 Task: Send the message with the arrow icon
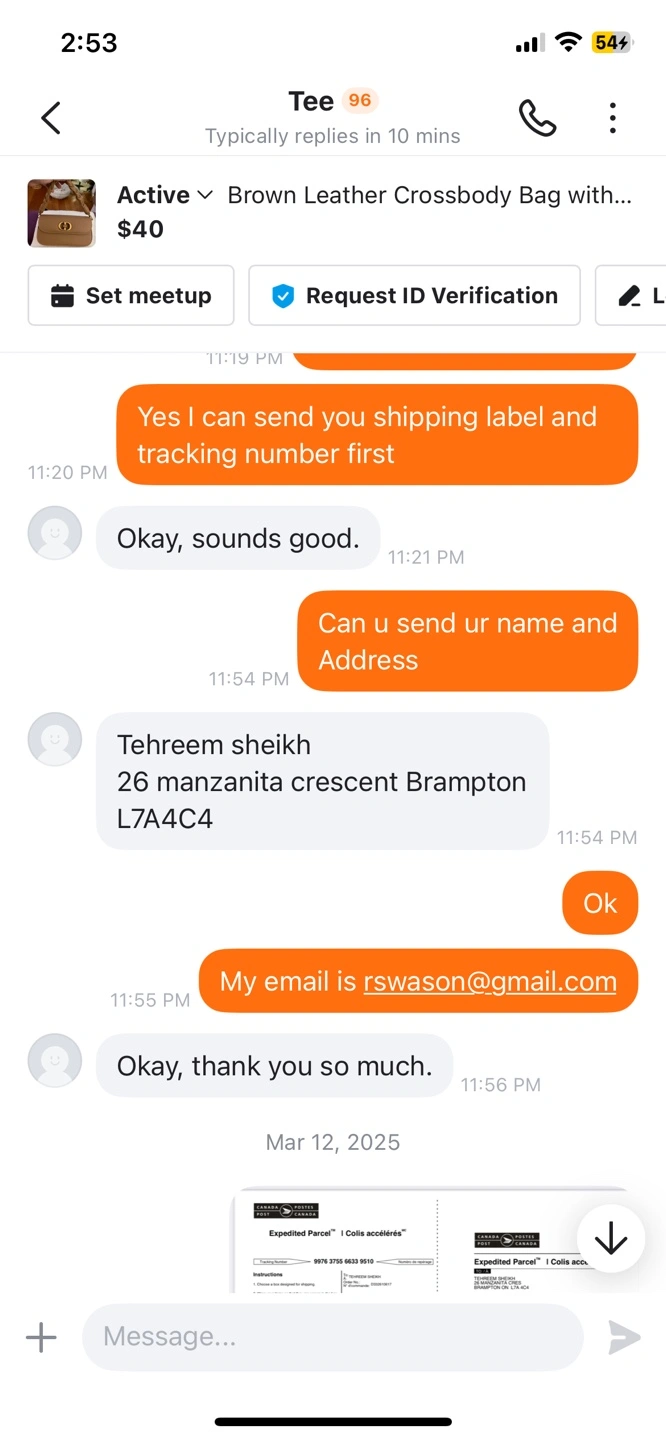click(x=624, y=1337)
